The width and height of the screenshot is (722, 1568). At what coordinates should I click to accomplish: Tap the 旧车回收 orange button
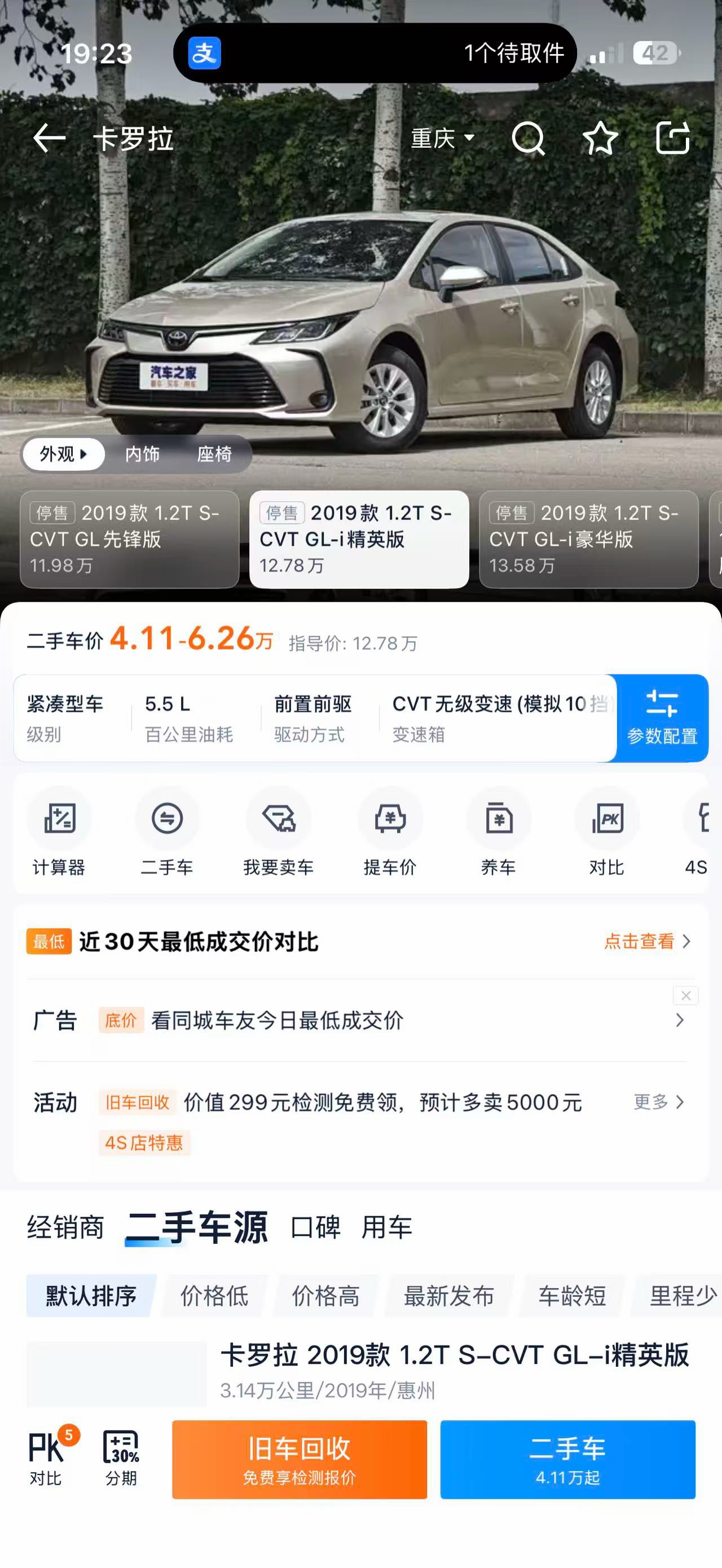point(300,1460)
